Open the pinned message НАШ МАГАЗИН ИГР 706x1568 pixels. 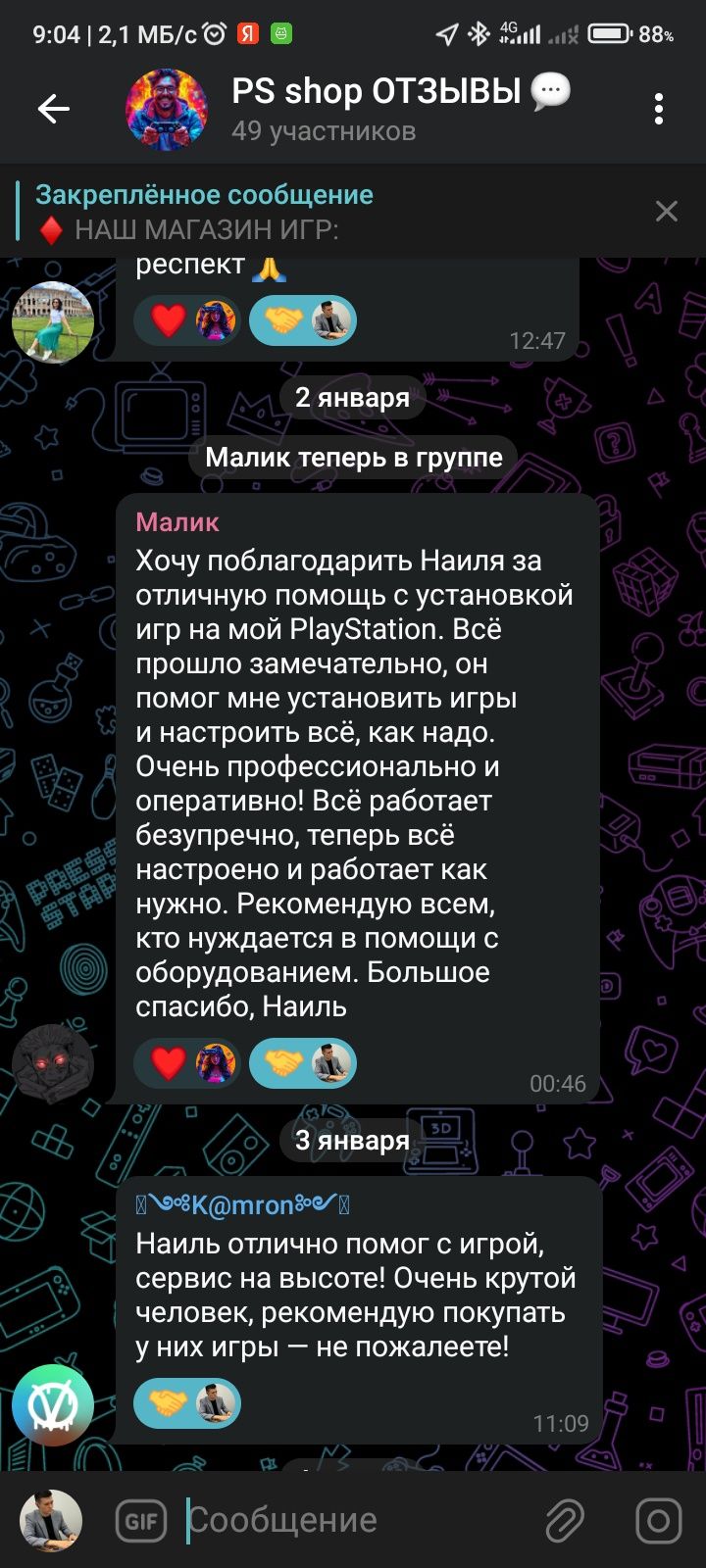pyautogui.click(x=333, y=212)
